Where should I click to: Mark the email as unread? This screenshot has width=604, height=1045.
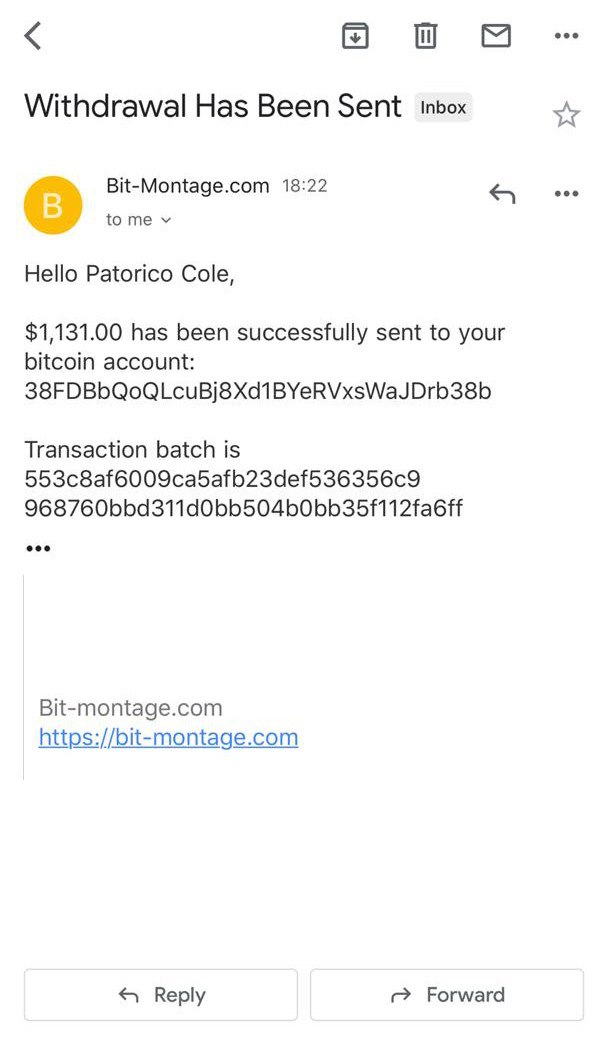(496, 37)
